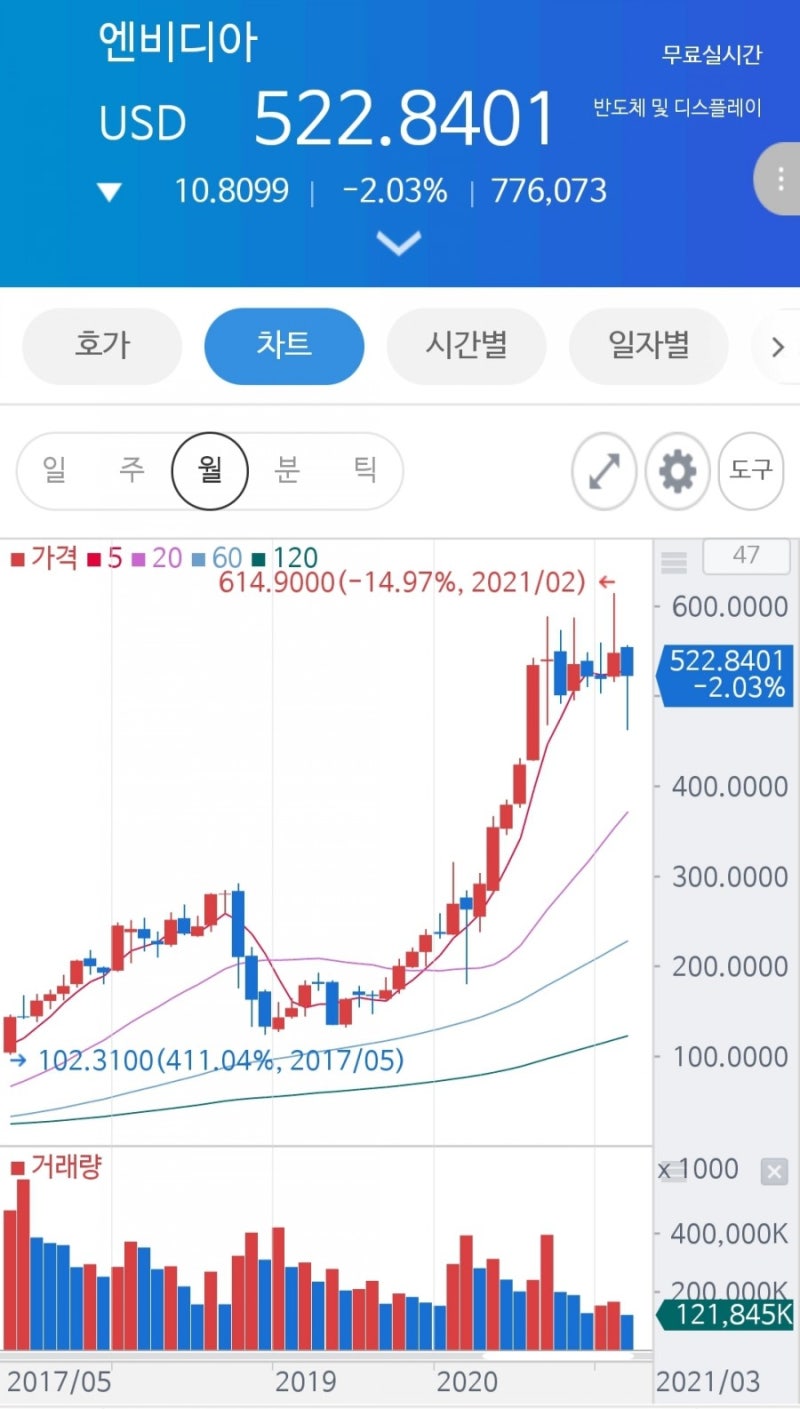This screenshot has height=1409, width=800.
Task: Switch to the 호가 tab
Action: 101,346
